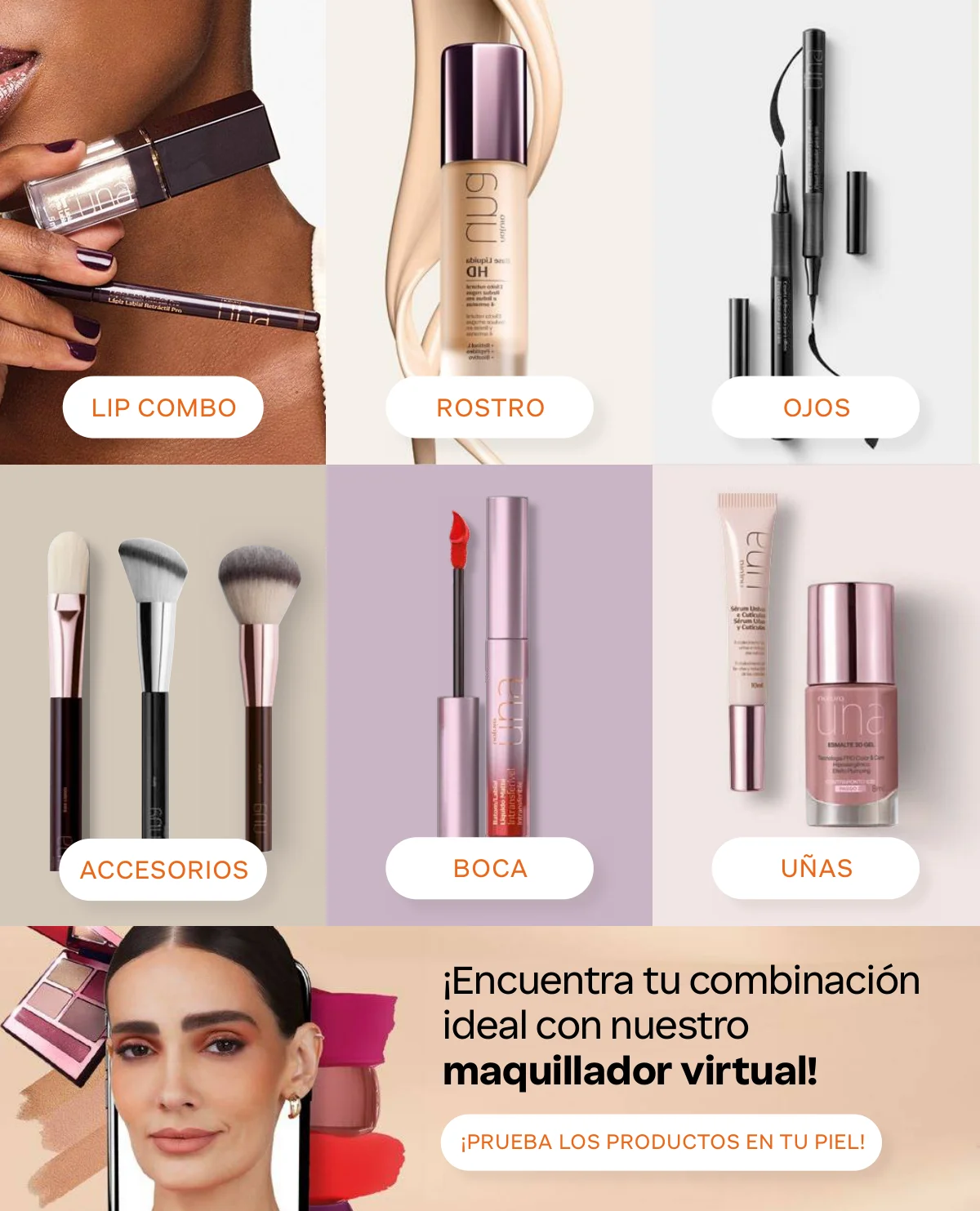Browse the ROSTRO makeup category
Image resolution: width=980 pixels, height=1211 pixels.
(x=489, y=407)
